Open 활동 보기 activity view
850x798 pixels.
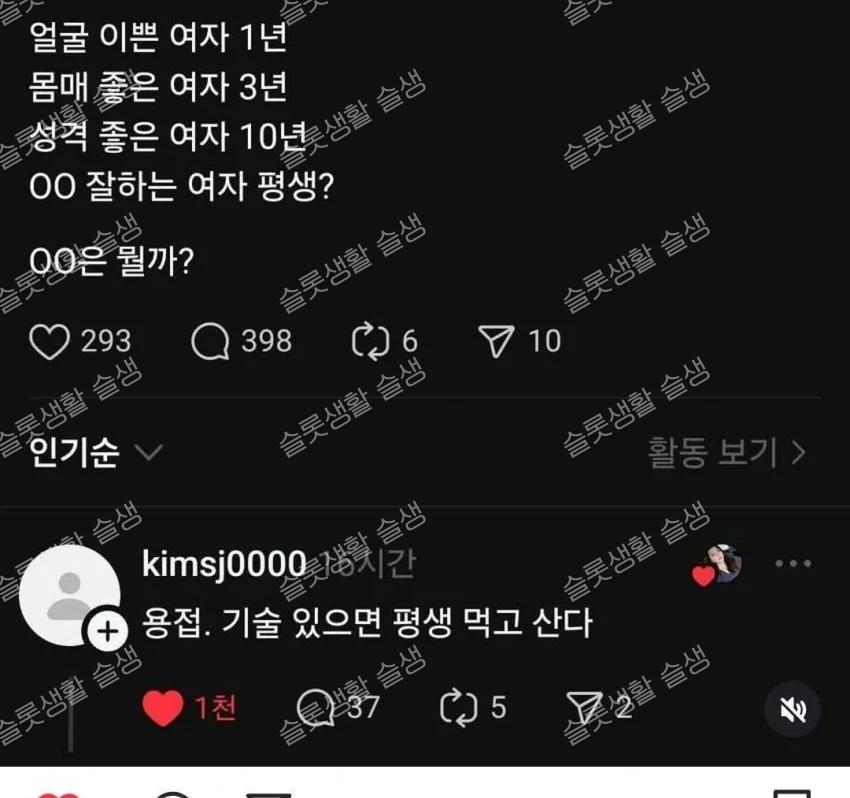tap(726, 453)
